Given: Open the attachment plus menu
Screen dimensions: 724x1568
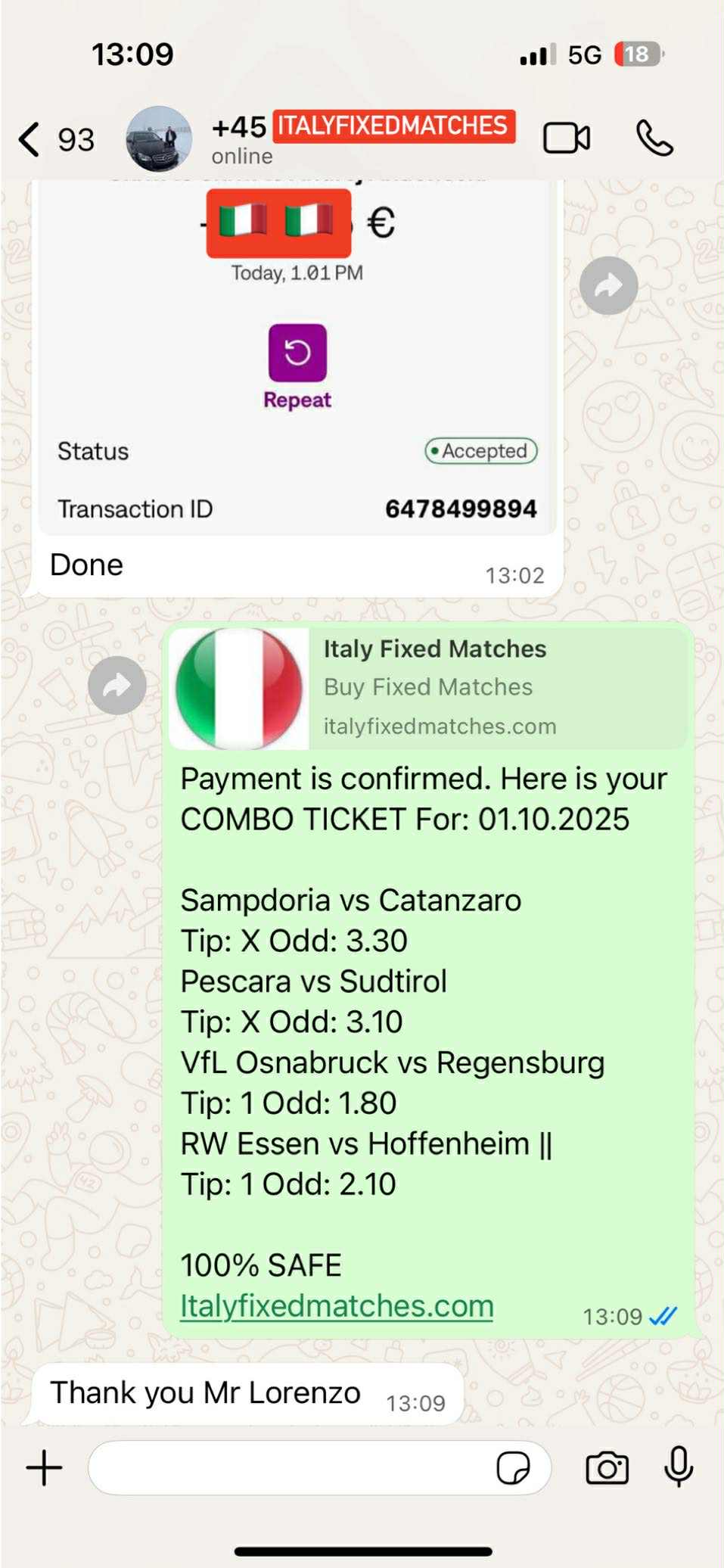Looking at the screenshot, I should coord(43,1467).
